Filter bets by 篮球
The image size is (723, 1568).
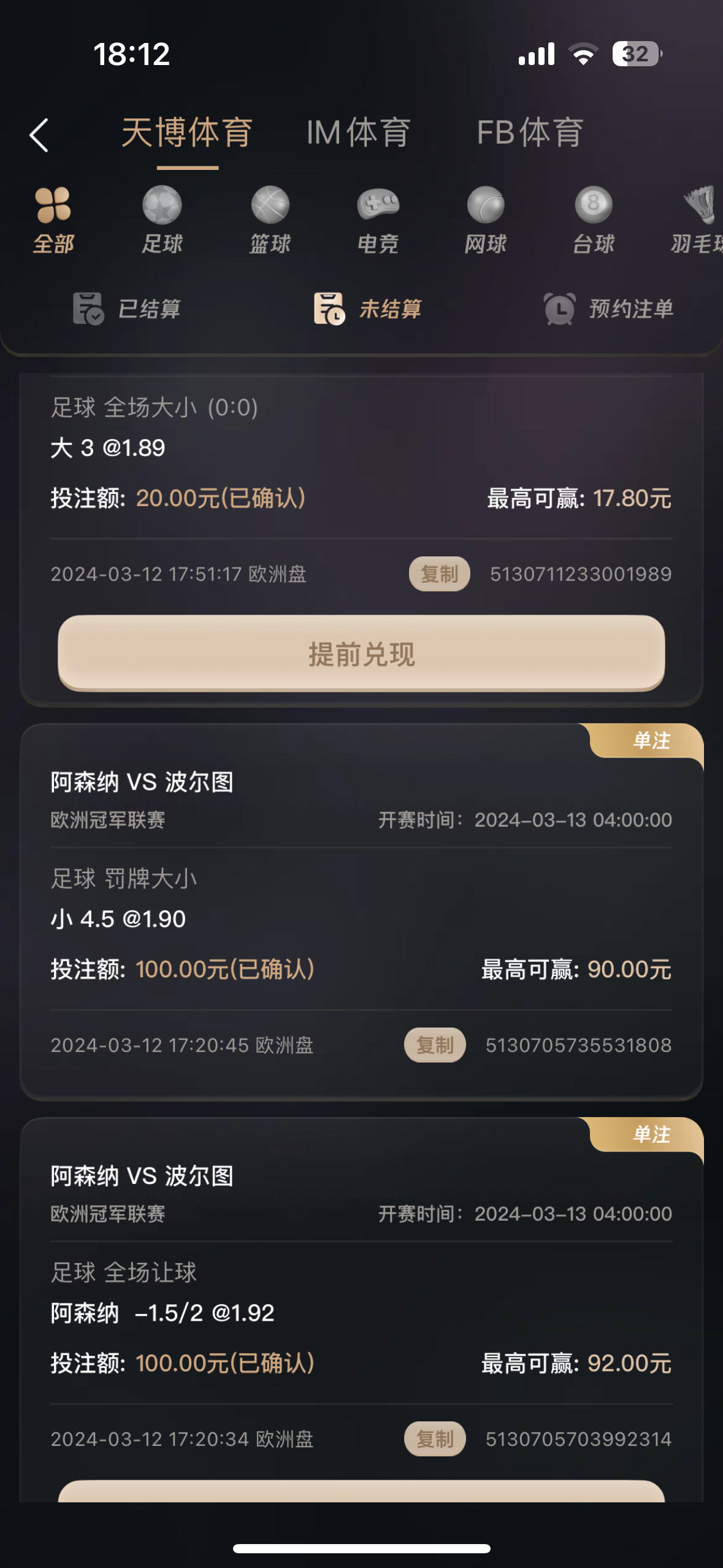point(270,221)
